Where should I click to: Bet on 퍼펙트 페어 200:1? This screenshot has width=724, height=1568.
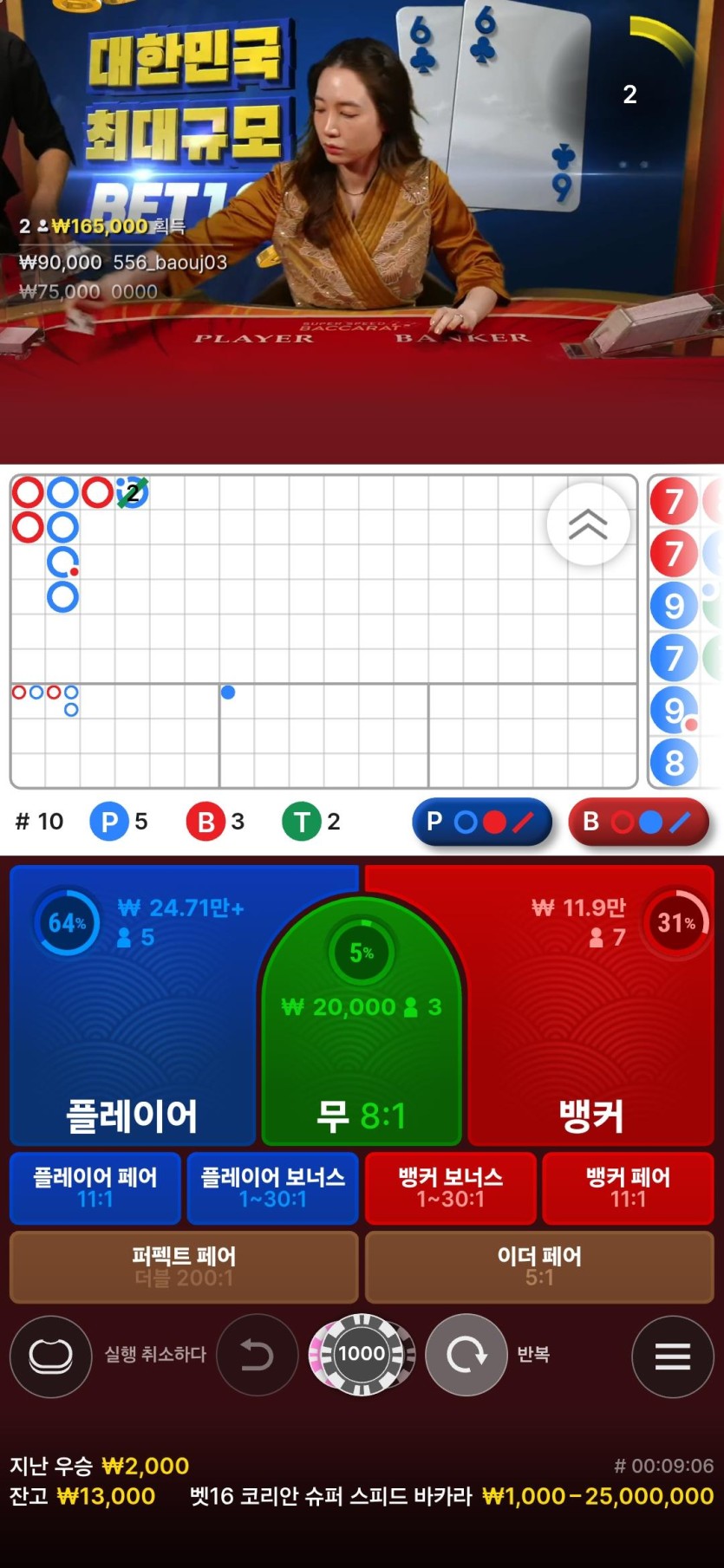coord(184,1266)
